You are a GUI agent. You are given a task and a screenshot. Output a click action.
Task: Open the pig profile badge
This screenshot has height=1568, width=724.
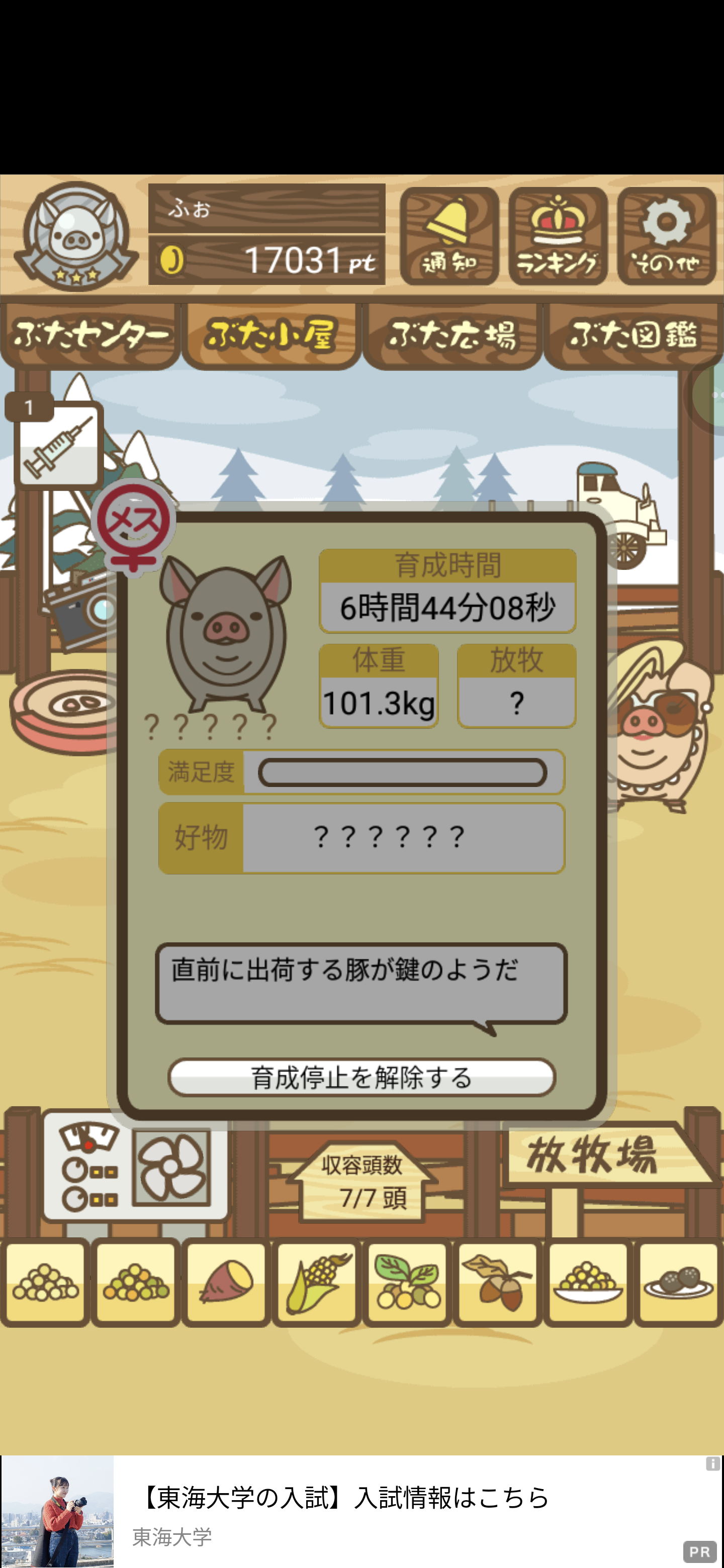click(75, 236)
